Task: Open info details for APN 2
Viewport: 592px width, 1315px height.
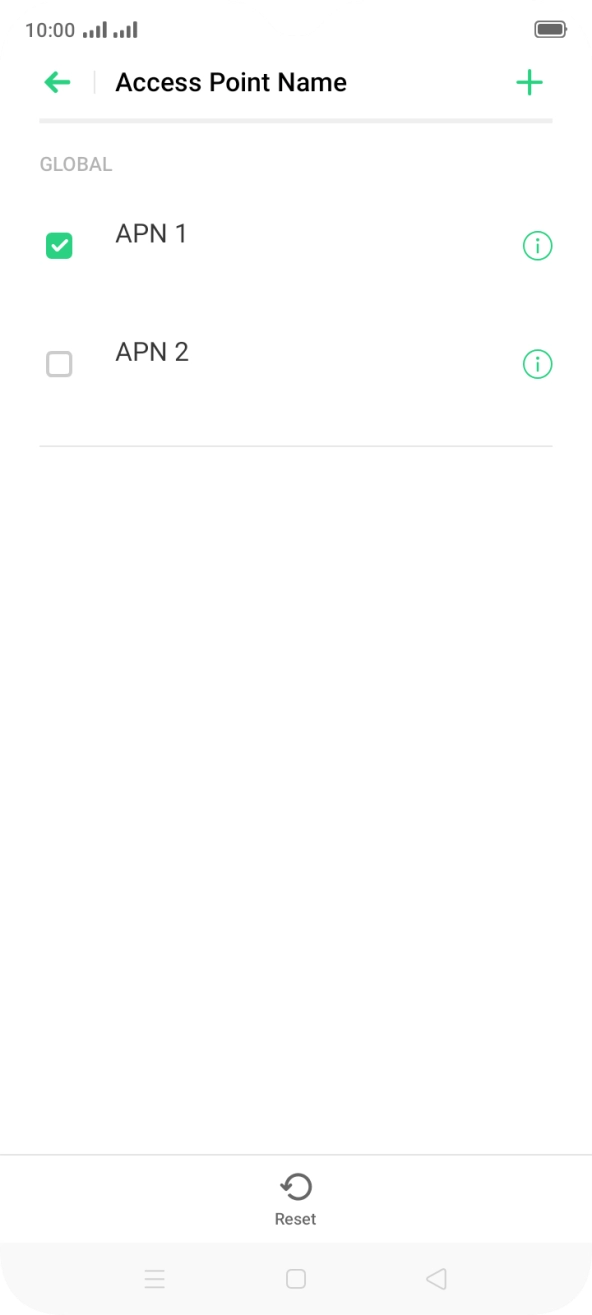Action: click(x=537, y=364)
